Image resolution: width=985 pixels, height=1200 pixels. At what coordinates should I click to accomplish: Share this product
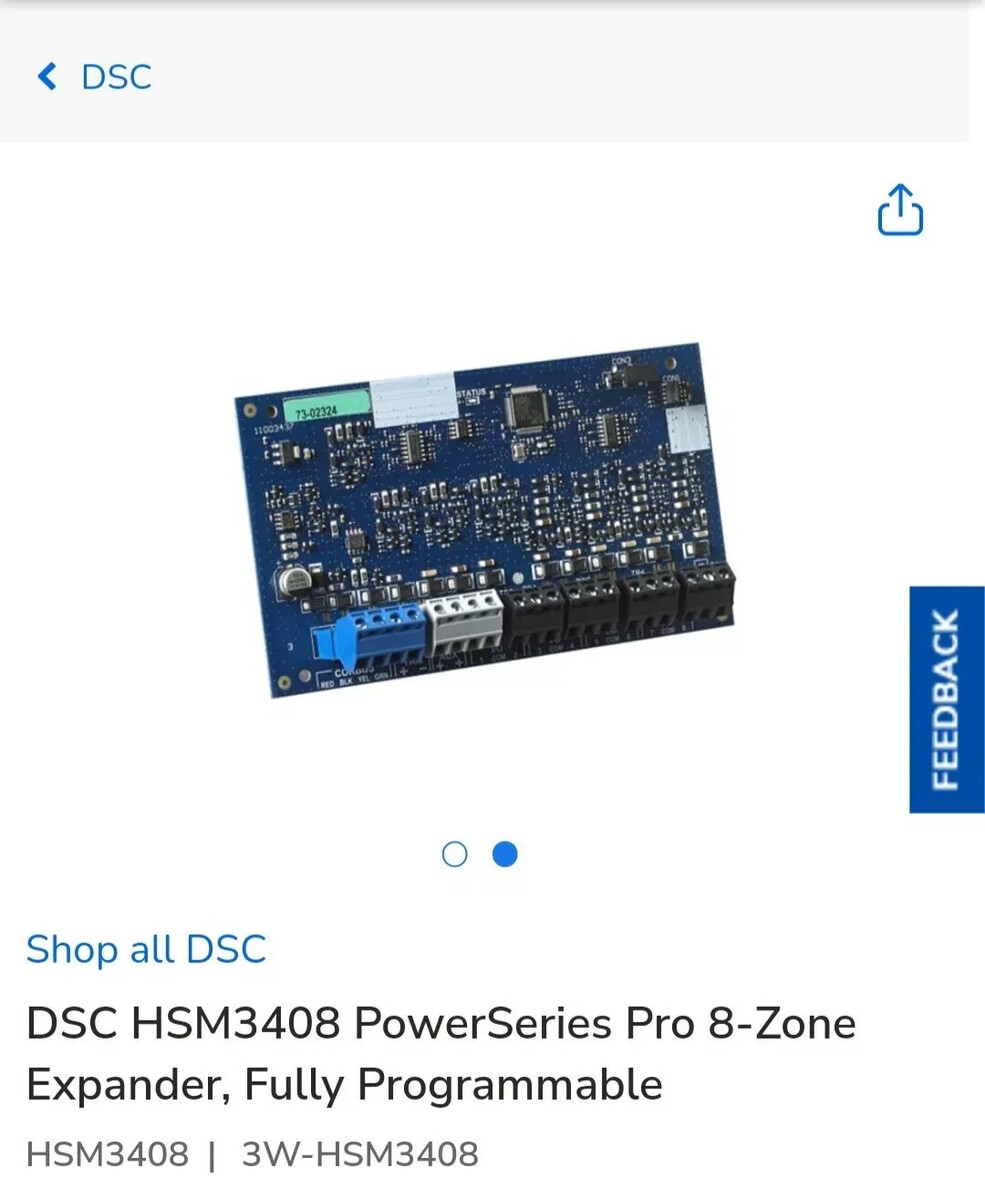(x=900, y=210)
